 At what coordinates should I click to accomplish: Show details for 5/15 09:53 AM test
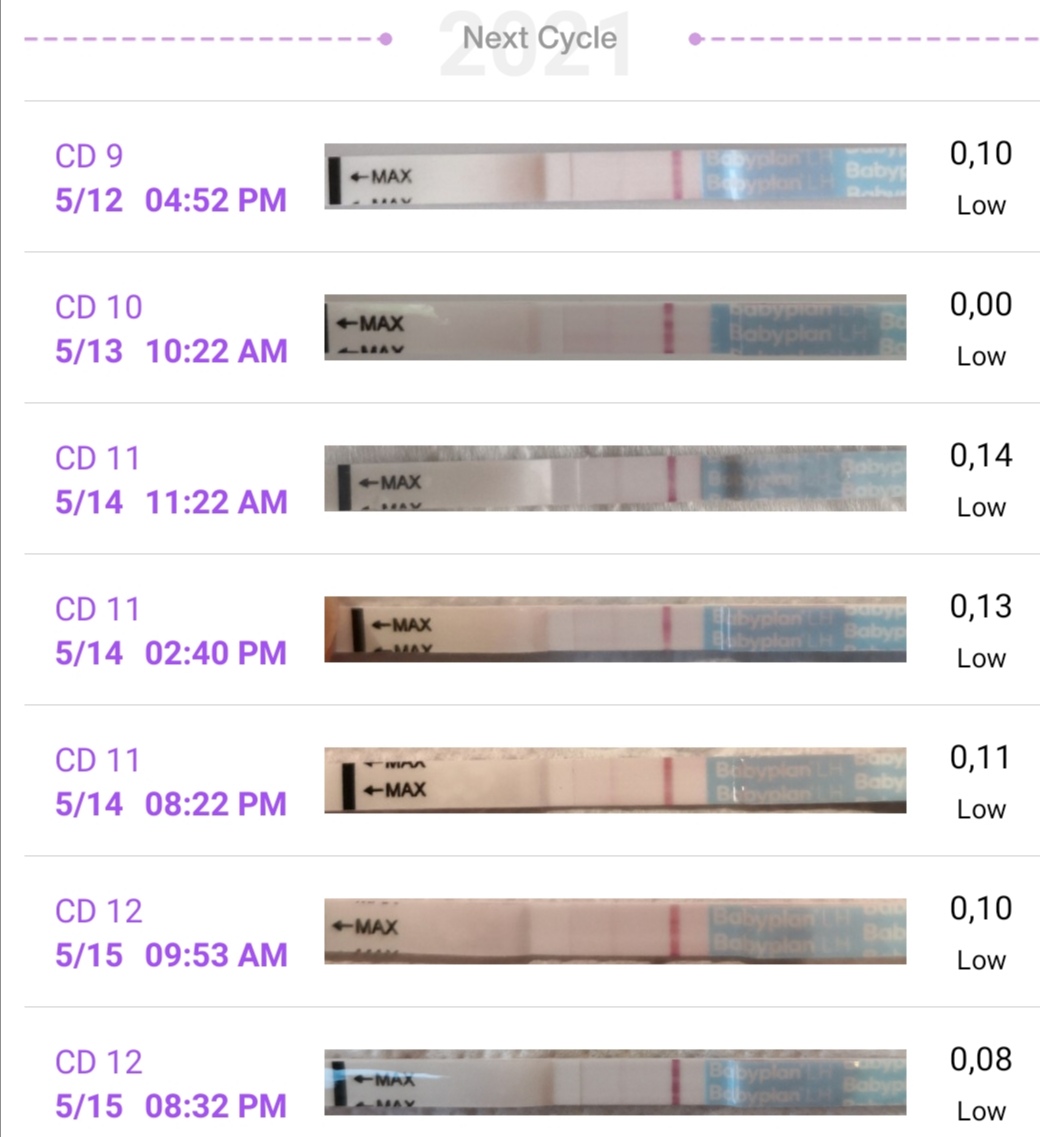(x=520, y=932)
